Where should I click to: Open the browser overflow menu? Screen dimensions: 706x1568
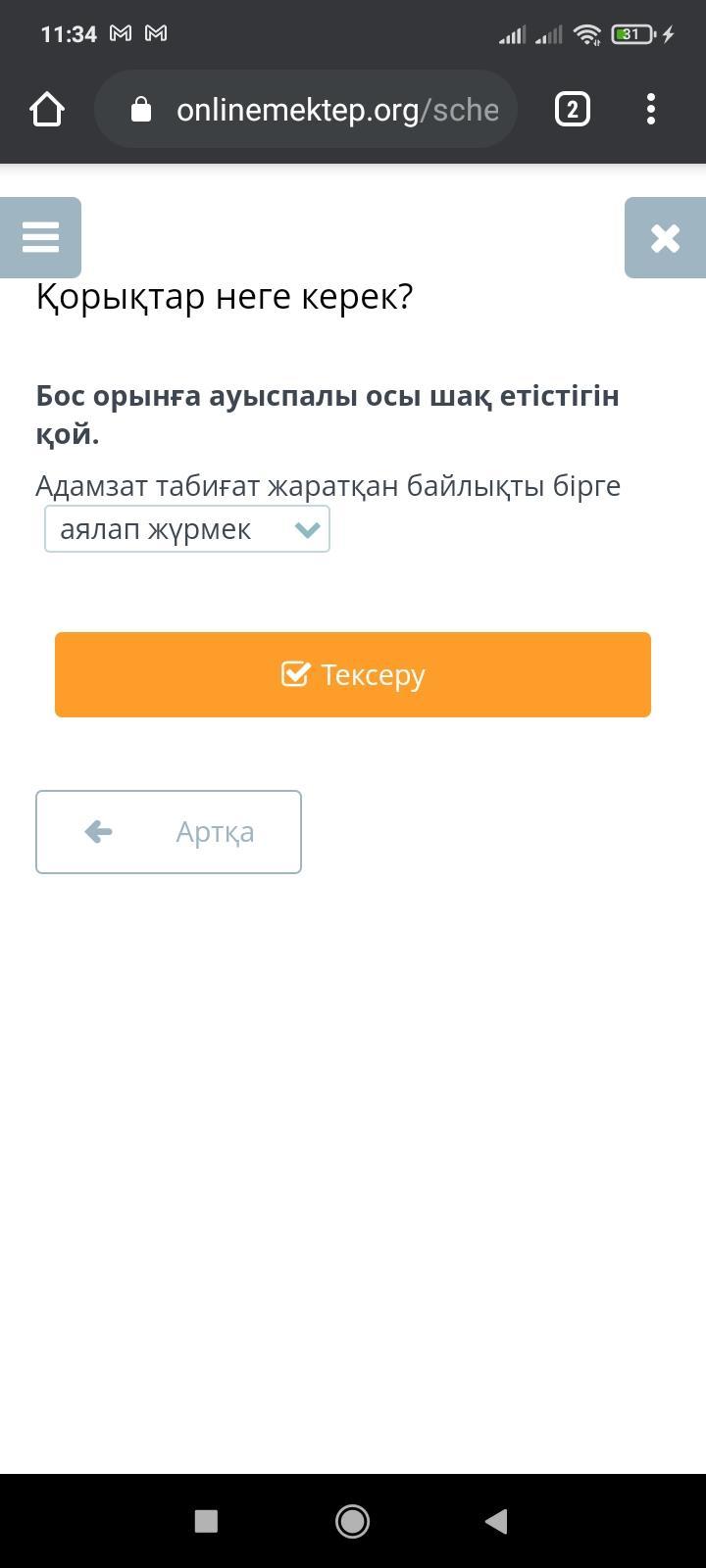click(651, 109)
